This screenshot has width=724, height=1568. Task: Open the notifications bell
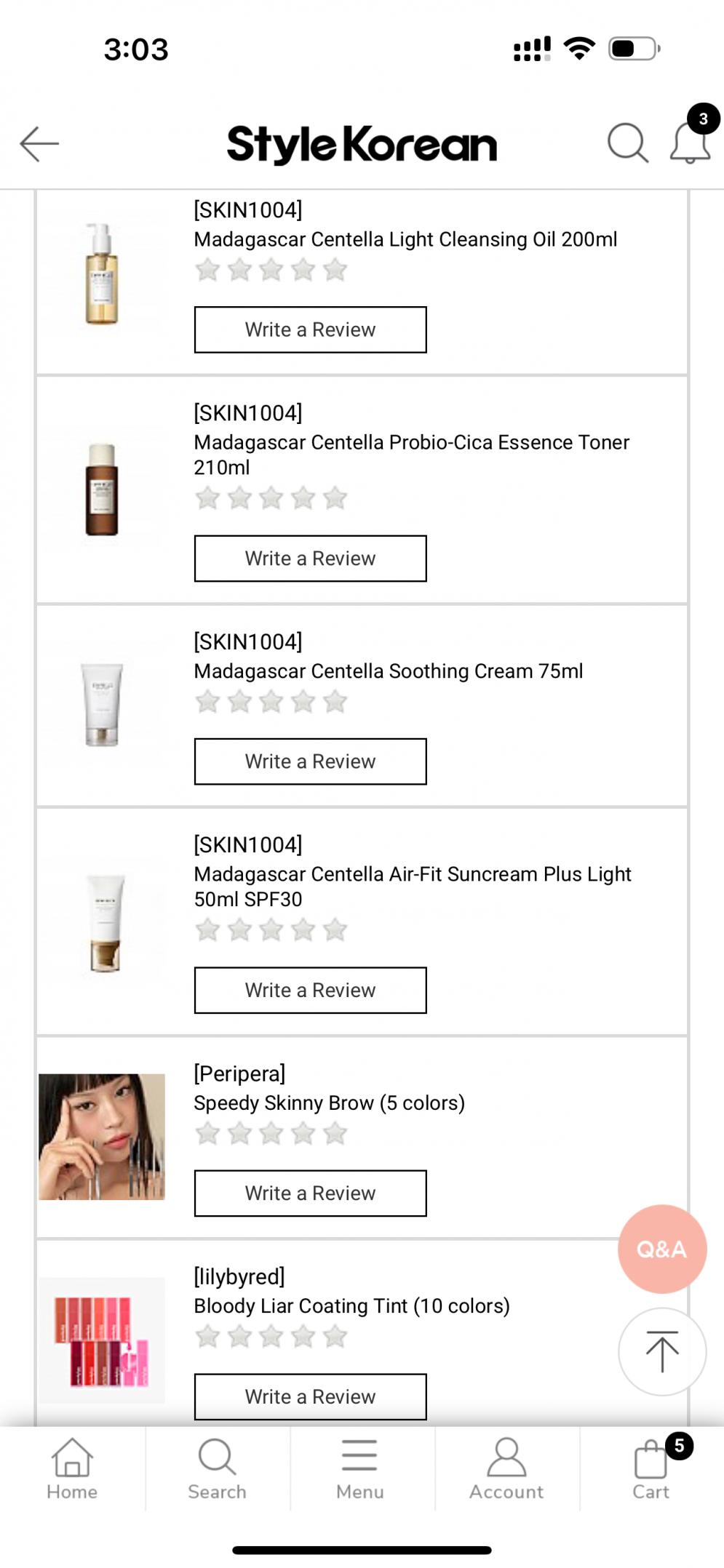pyautogui.click(x=689, y=143)
